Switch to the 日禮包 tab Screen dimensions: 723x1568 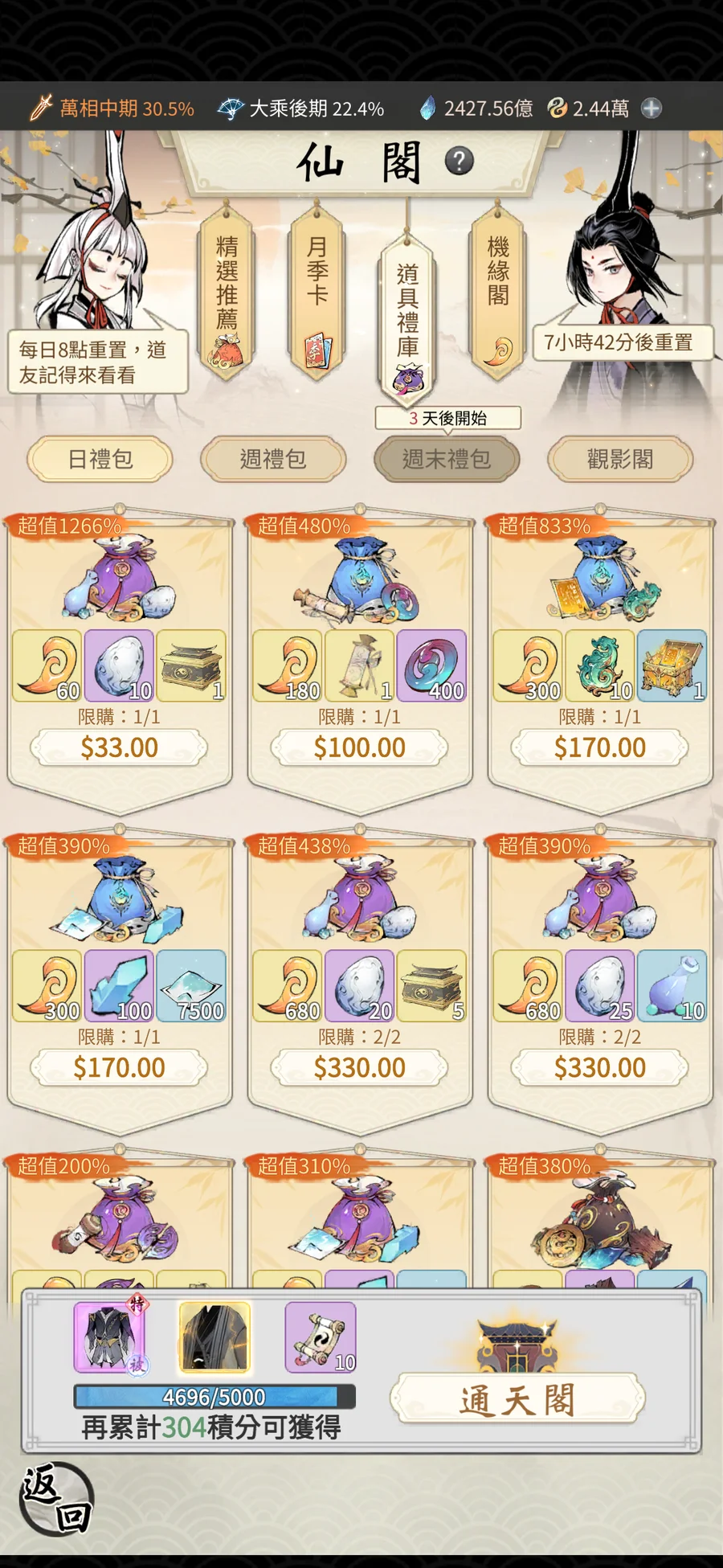pos(100,459)
